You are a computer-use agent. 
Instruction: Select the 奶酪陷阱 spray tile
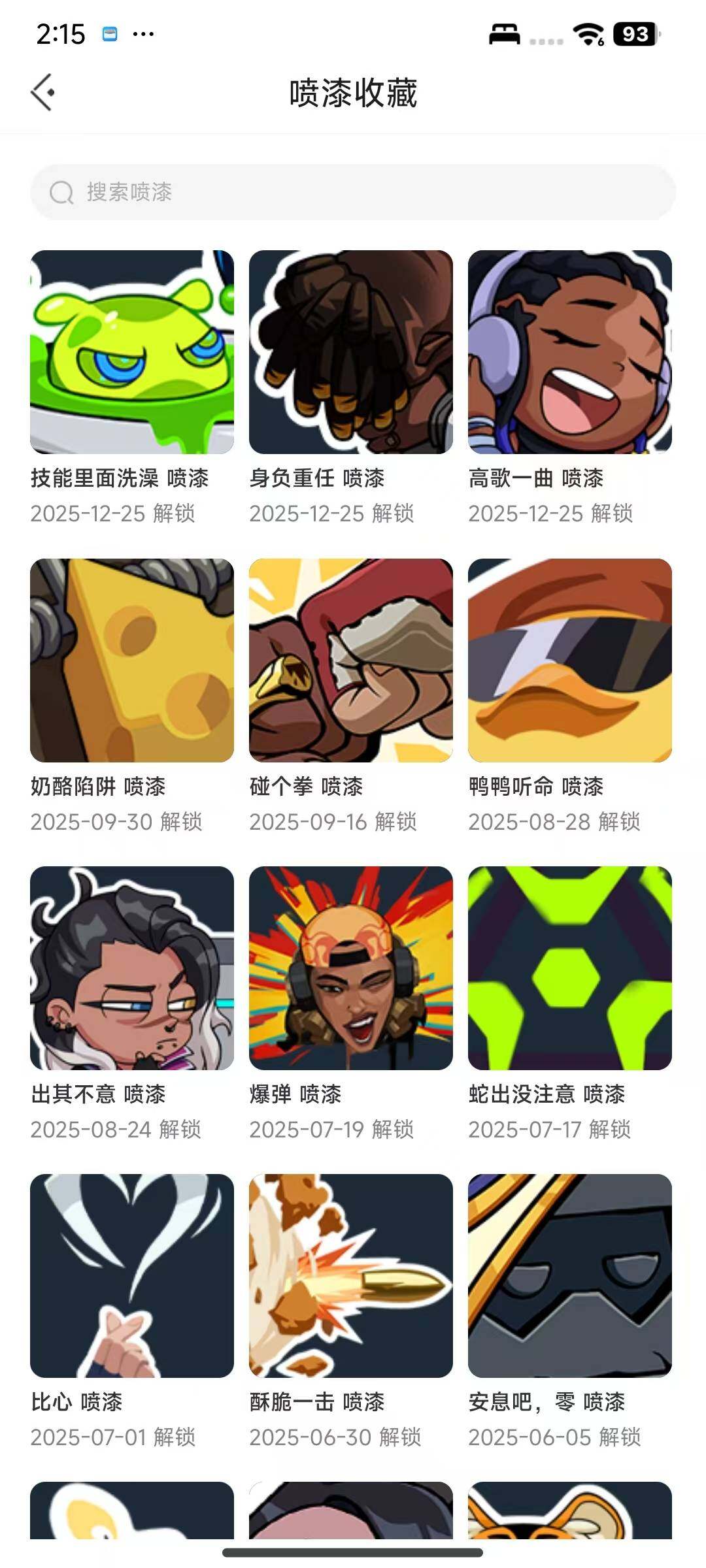132,661
